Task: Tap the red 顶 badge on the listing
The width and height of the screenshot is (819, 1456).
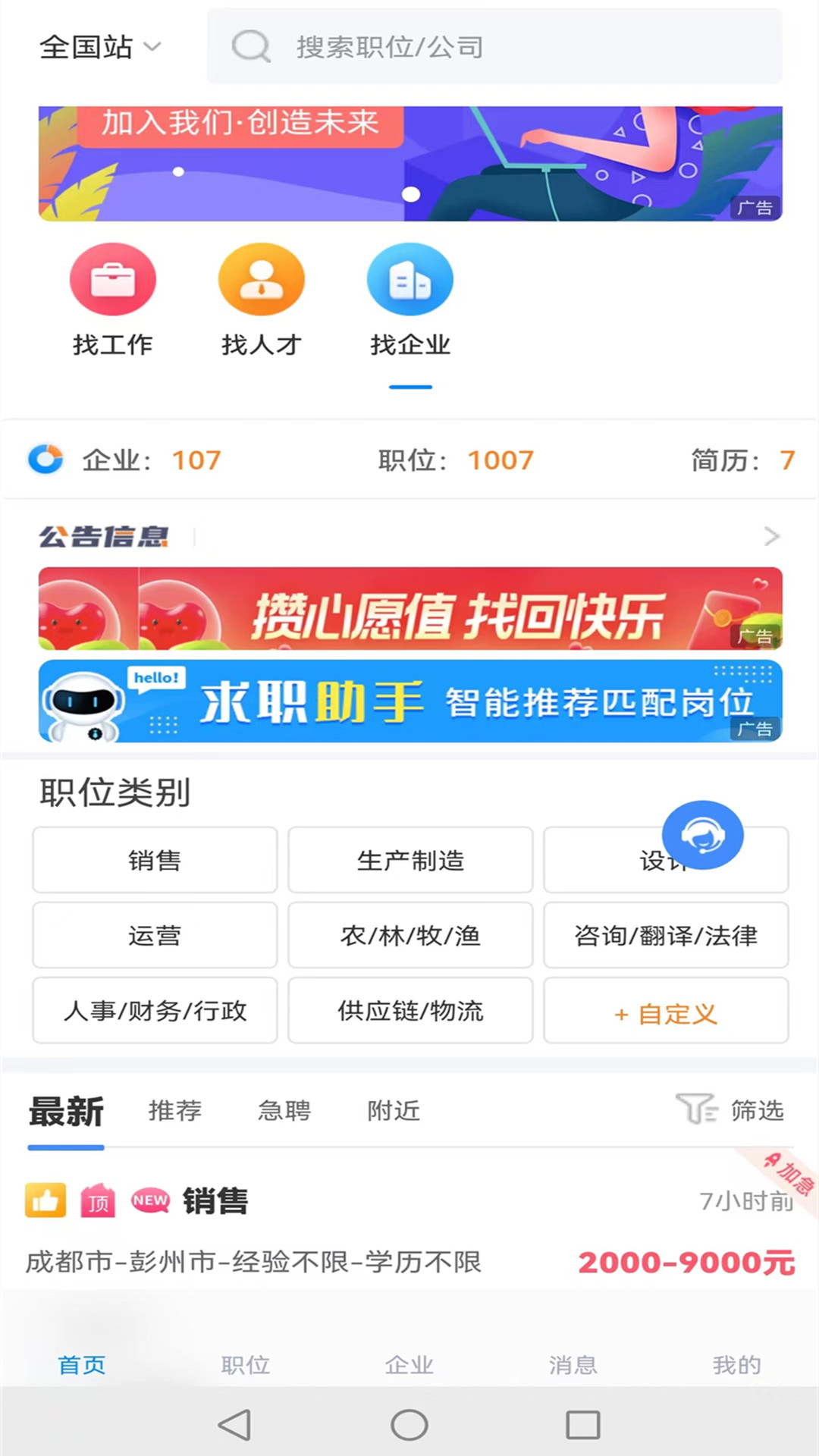Action: click(x=97, y=1200)
